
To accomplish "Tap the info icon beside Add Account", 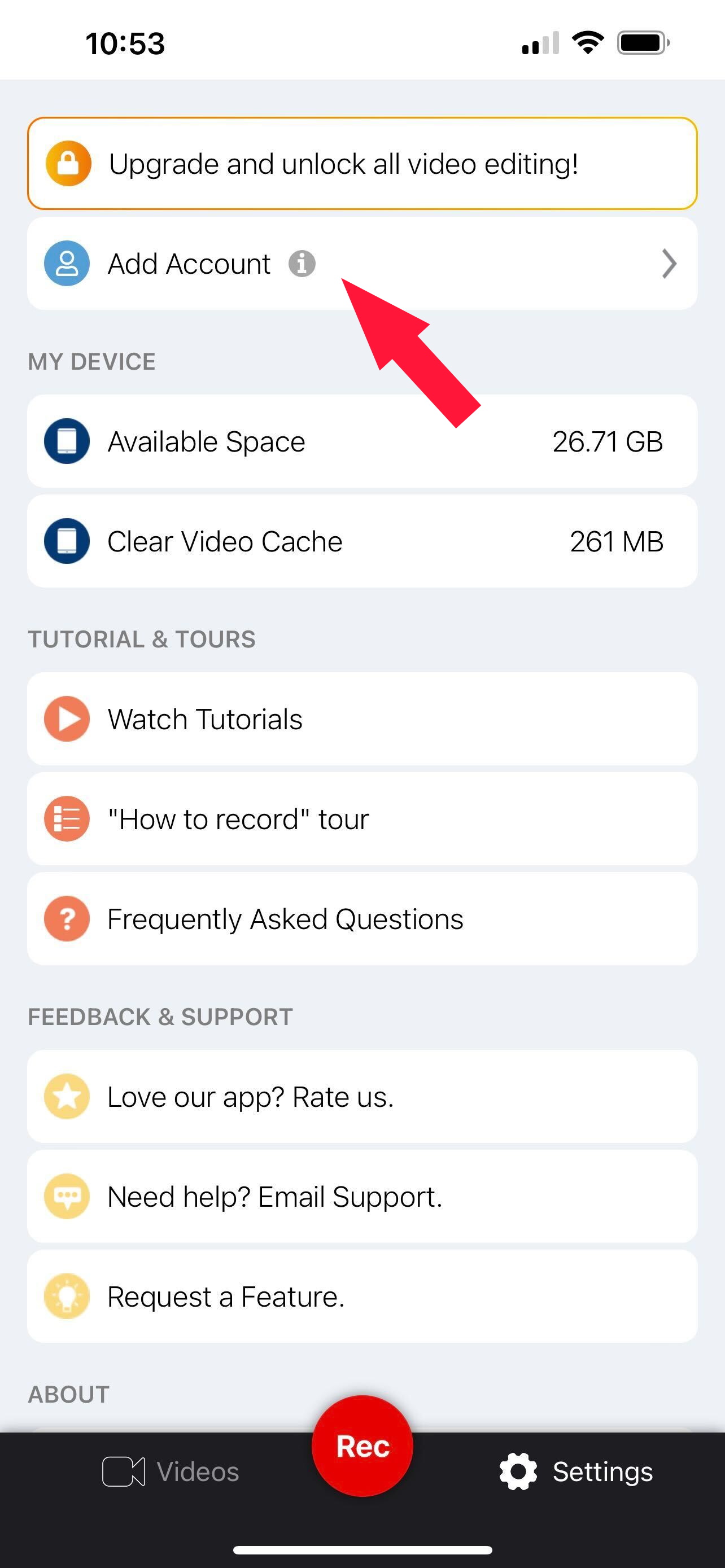I will pos(302,264).
